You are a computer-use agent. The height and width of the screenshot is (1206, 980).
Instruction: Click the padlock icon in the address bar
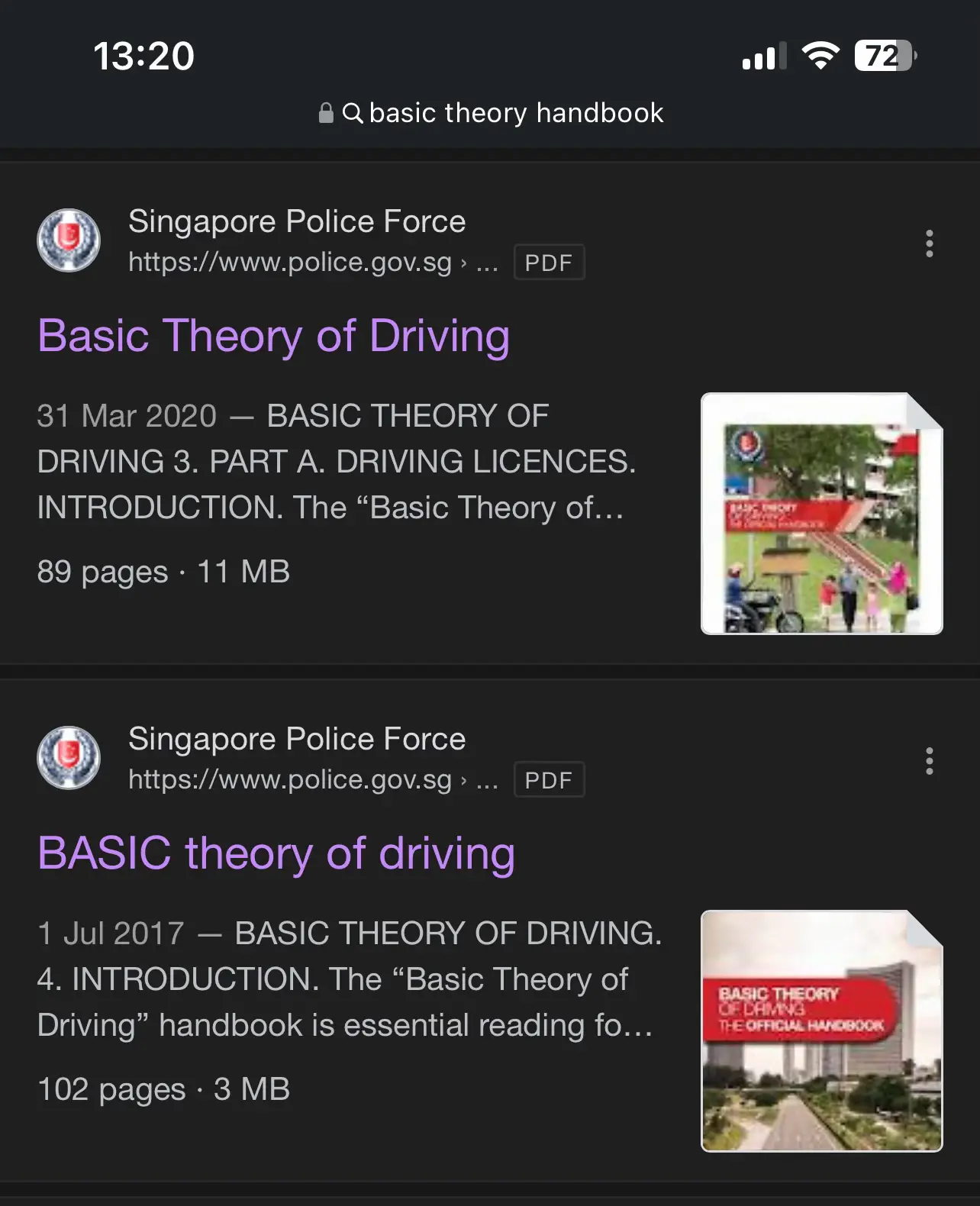(x=324, y=112)
